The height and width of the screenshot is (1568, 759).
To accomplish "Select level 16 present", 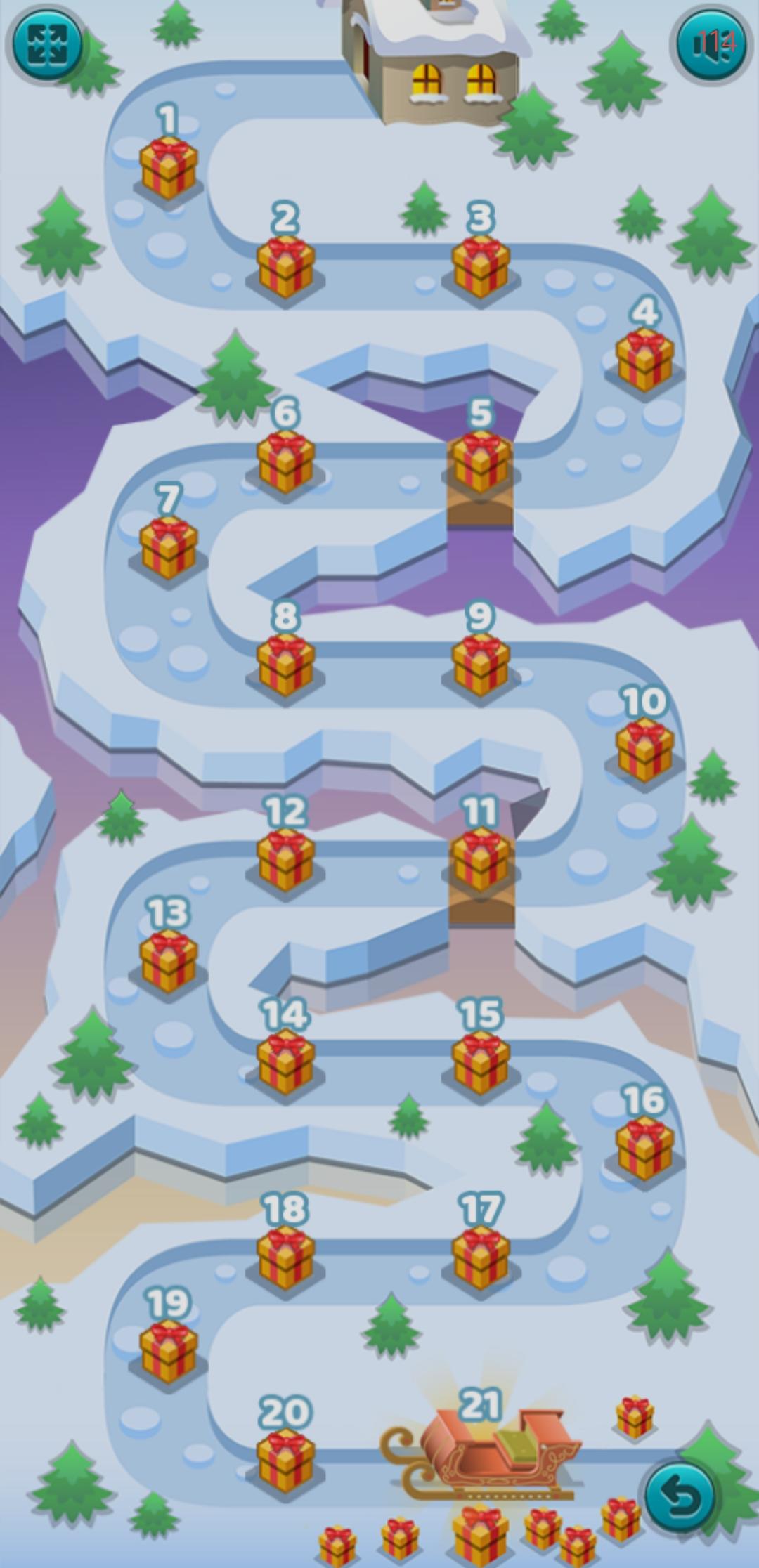I will 644,1147.
